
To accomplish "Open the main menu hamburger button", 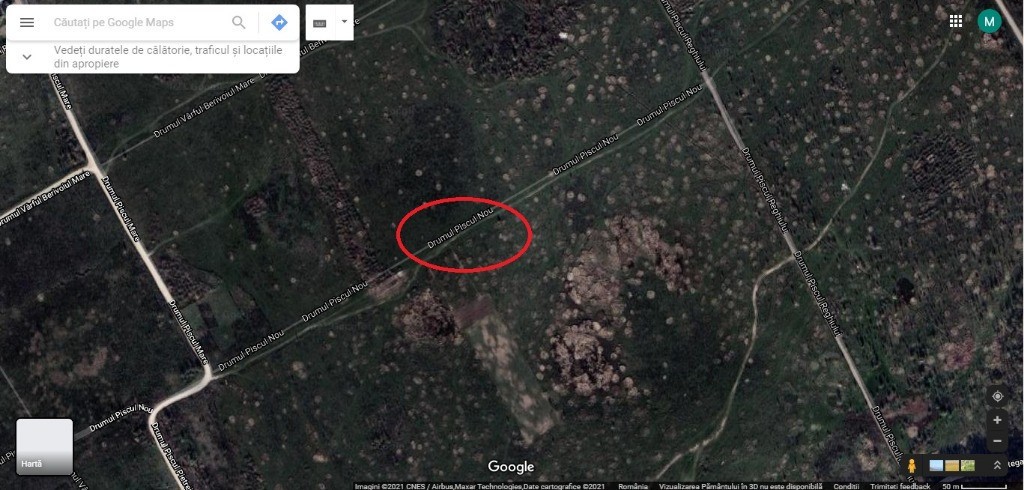I will tap(27, 22).
